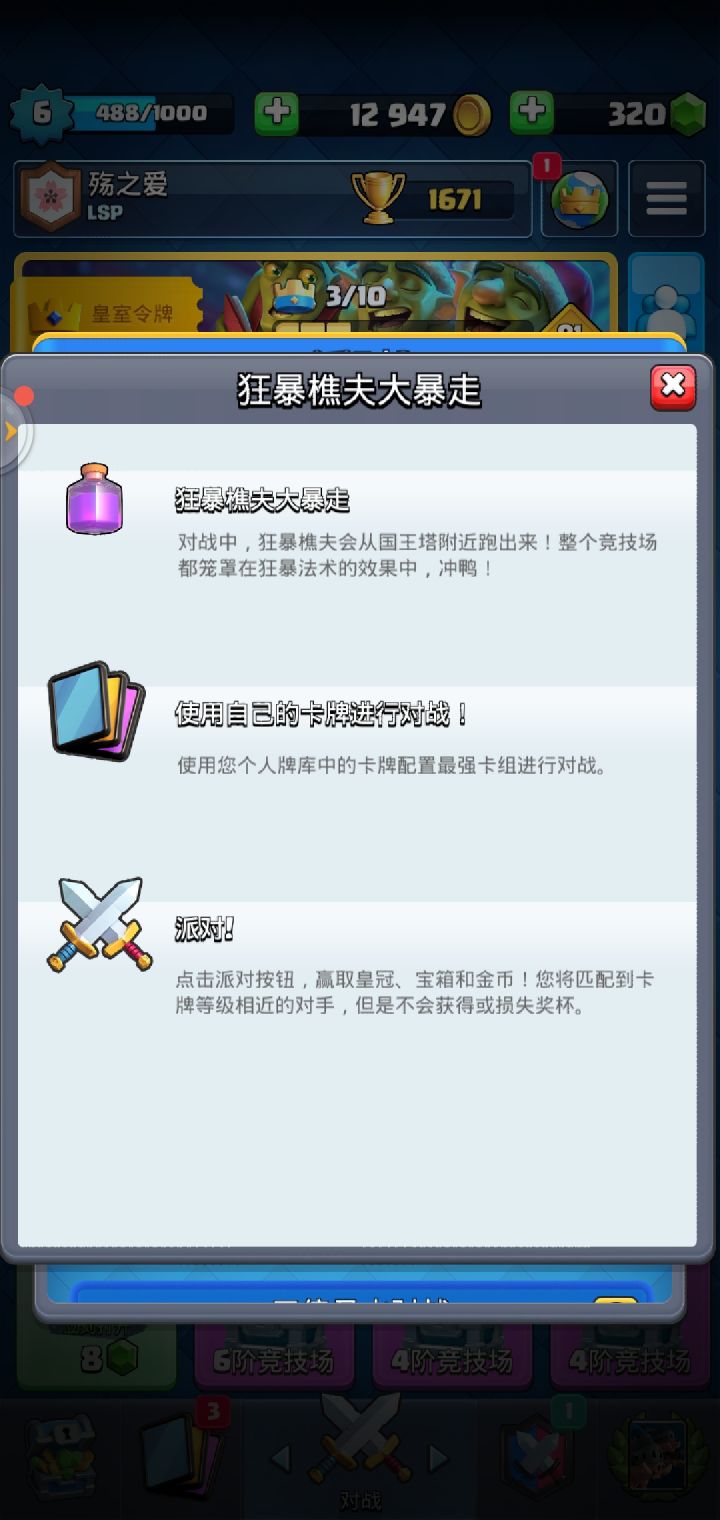Expand the yellow side tab on the left
This screenshot has height=1520, width=720.
click(10, 430)
